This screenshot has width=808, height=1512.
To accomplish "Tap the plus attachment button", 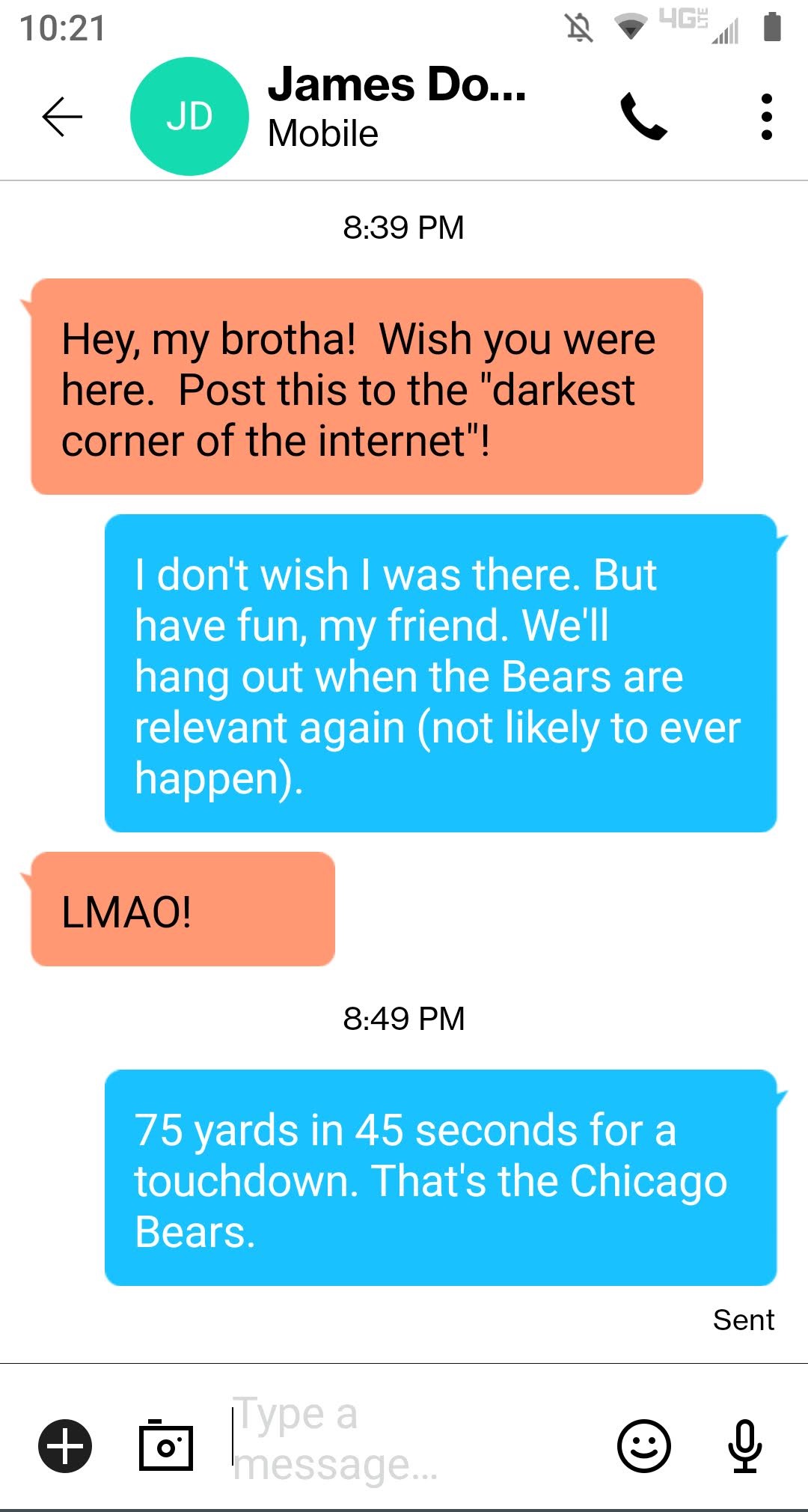I will point(65,1445).
